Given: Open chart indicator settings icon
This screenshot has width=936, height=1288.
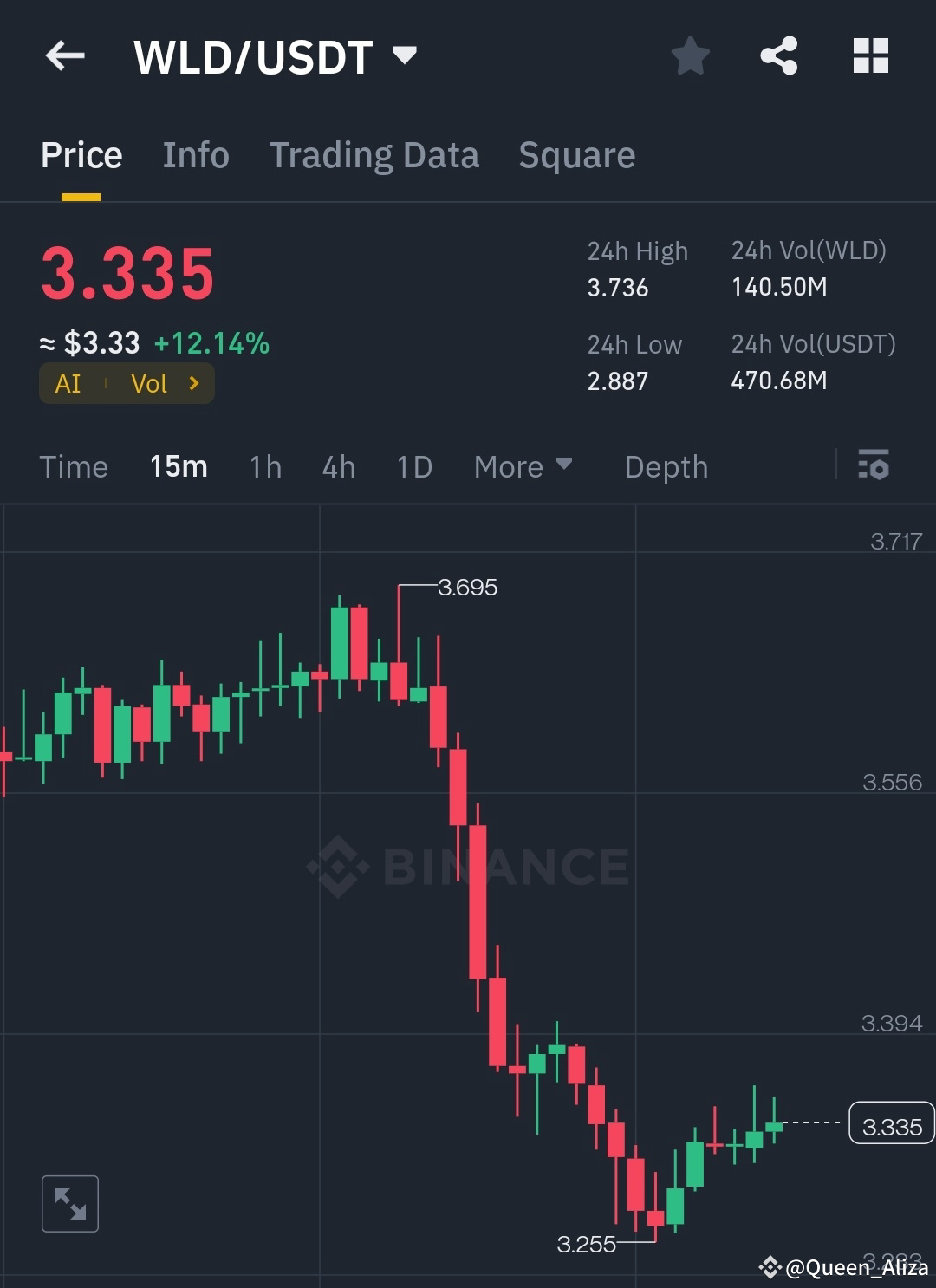Looking at the screenshot, I should tap(874, 466).
